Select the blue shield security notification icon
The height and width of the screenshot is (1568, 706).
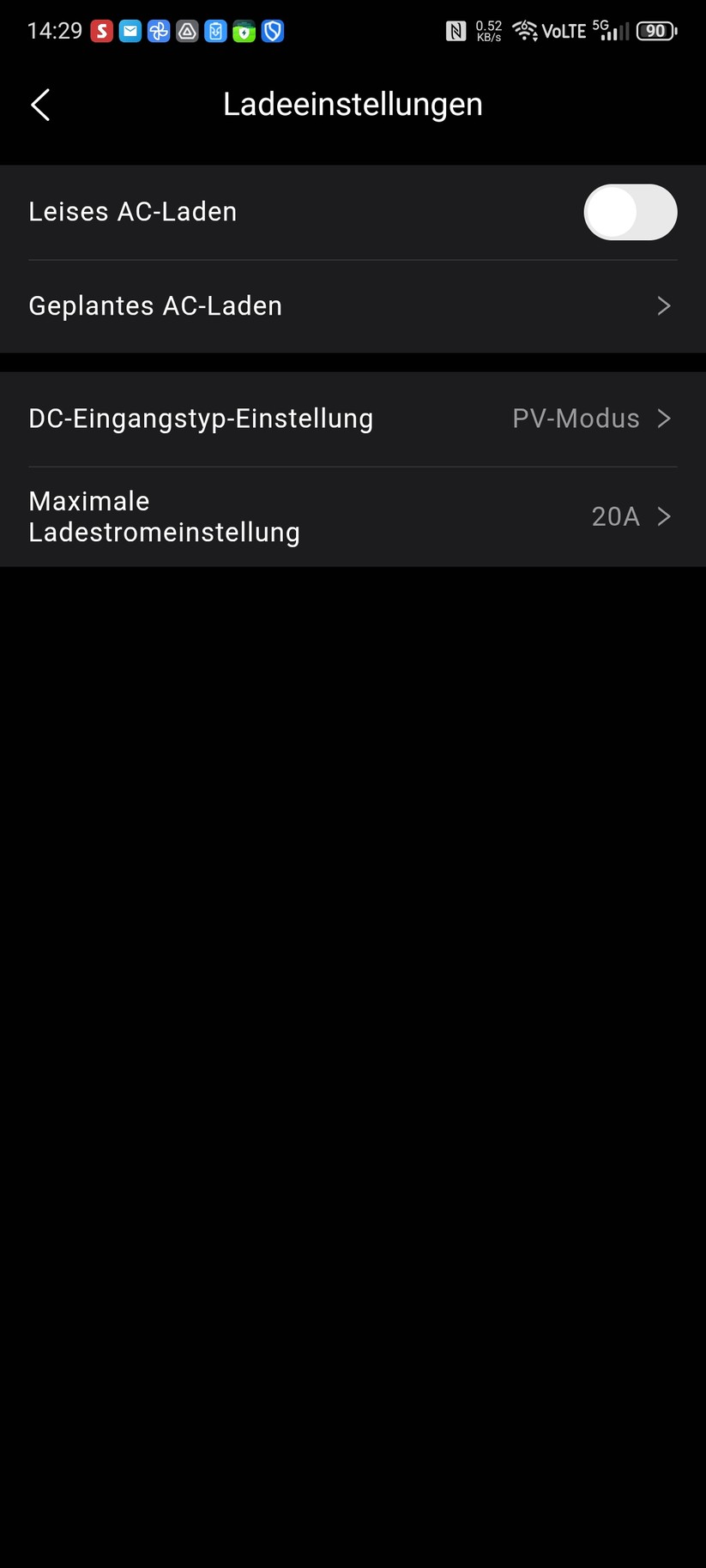click(x=272, y=30)
